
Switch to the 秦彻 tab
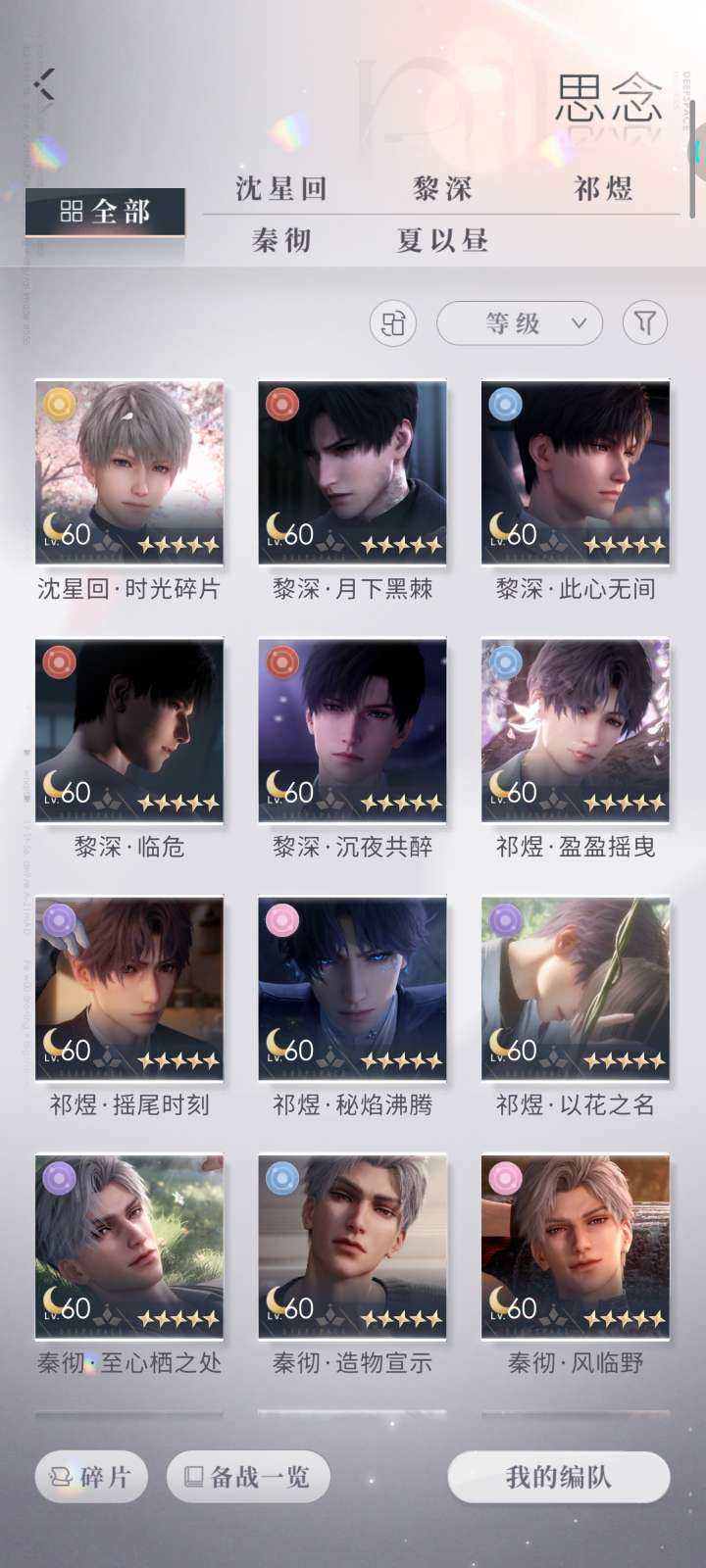[x=281, y=240]
